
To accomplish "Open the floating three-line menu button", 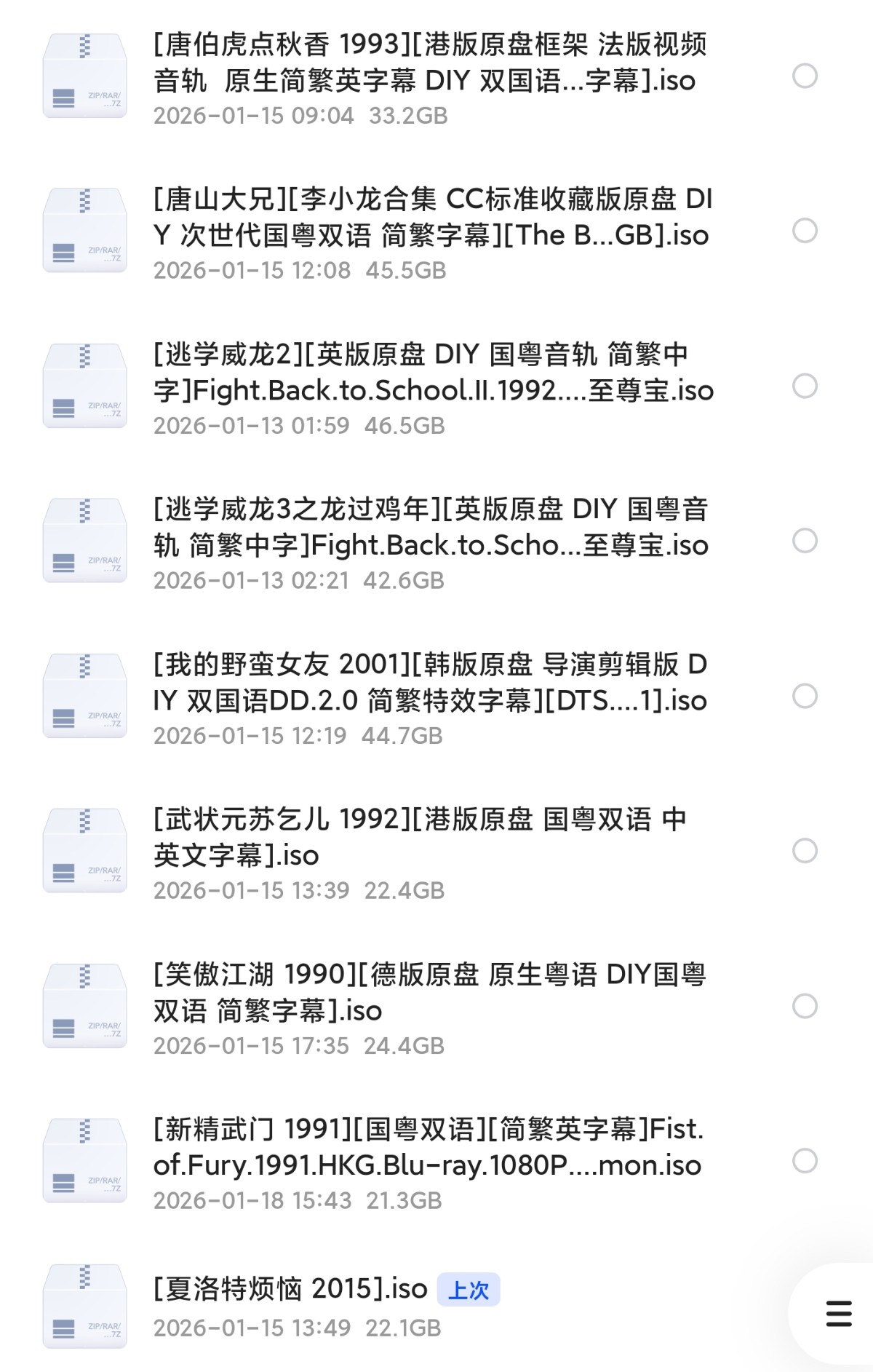I will coord(839,1313).
